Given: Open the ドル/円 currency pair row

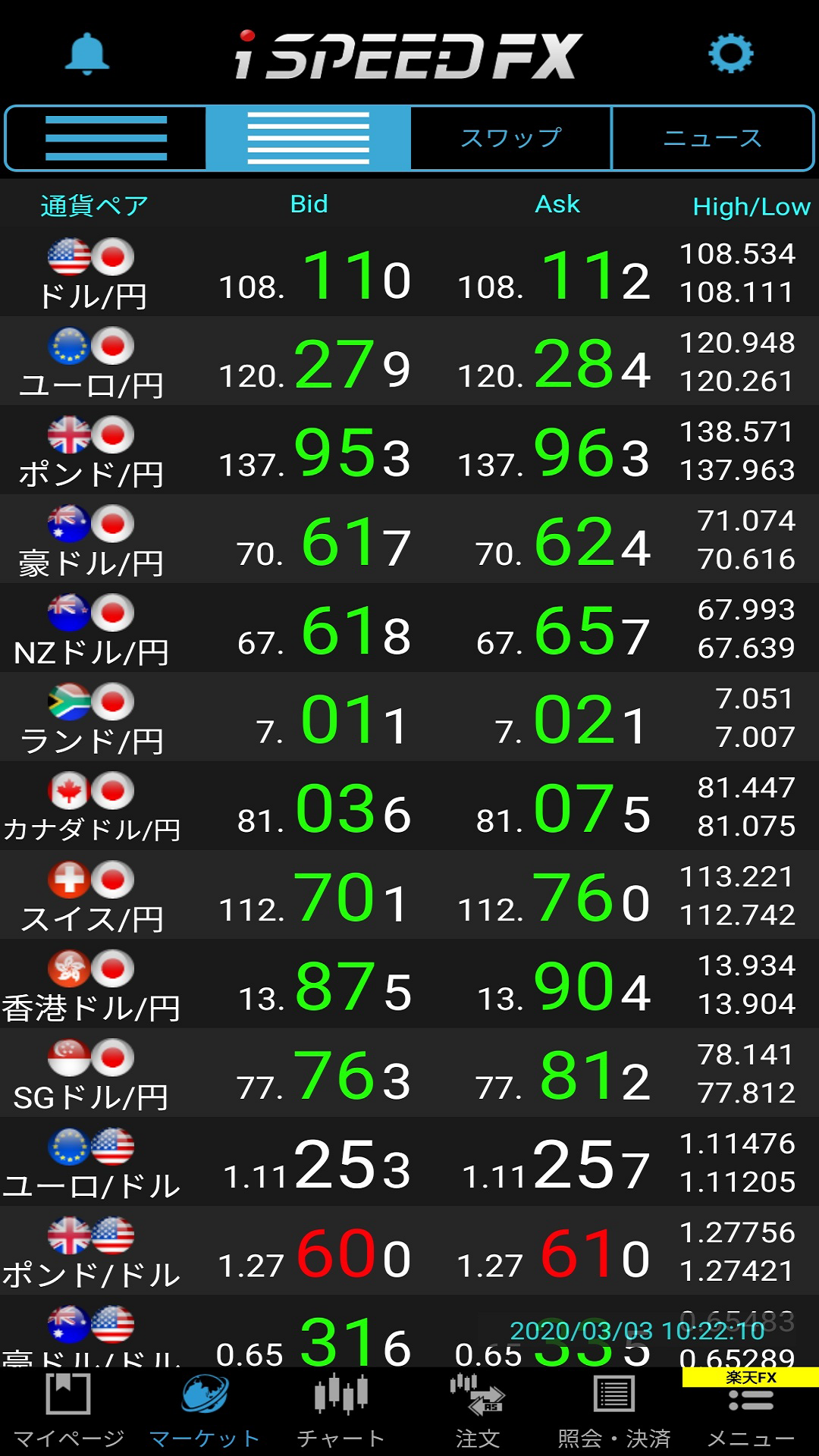Looking at the screenshot, I should click(409, 273).
